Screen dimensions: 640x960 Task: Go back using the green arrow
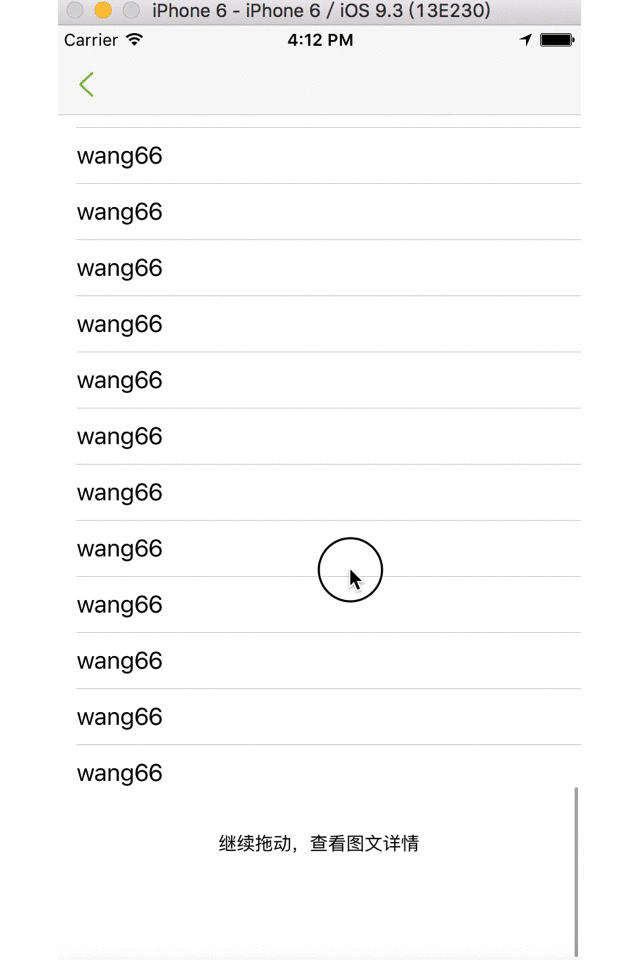[x=87, y=85]
